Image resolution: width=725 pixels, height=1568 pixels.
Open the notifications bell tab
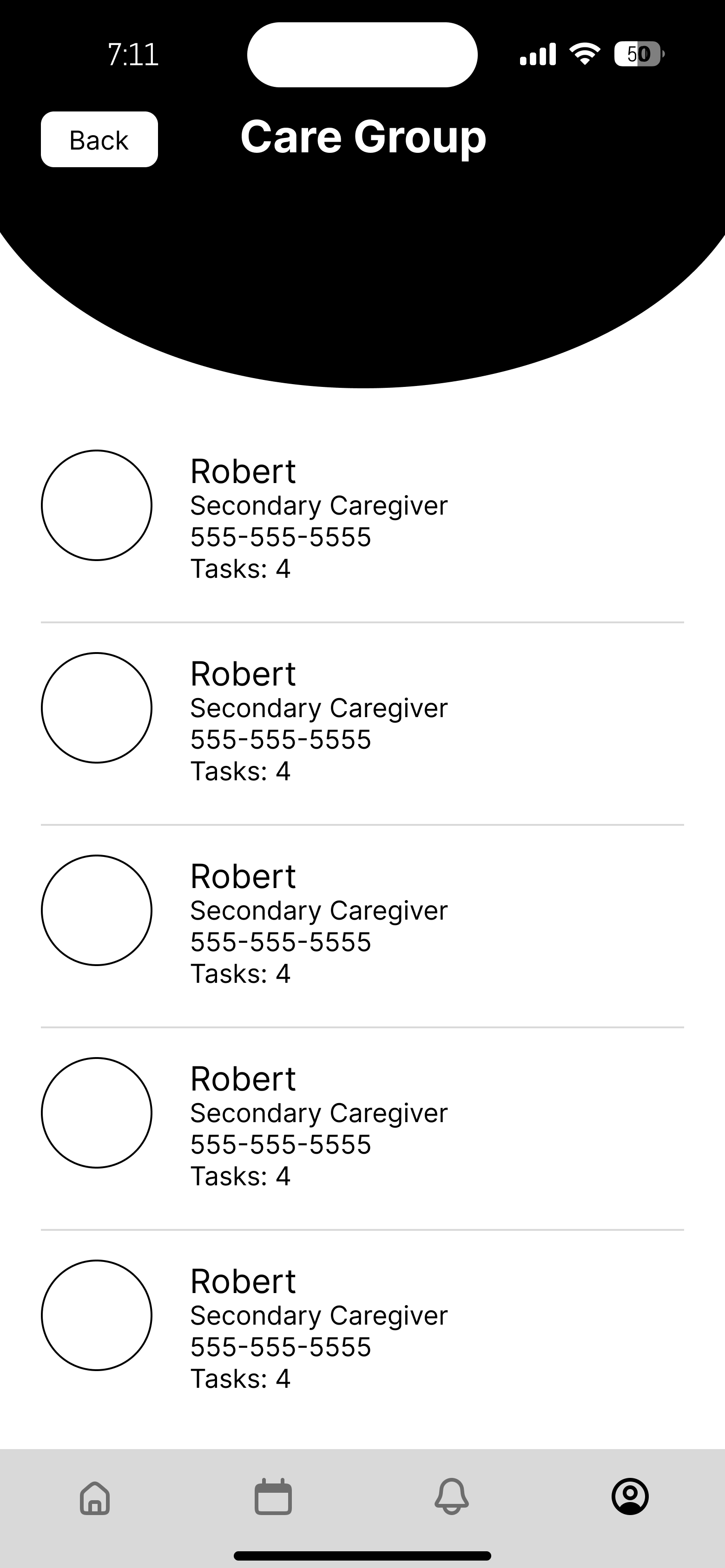pyautogui.click(x=451, y=1496)
